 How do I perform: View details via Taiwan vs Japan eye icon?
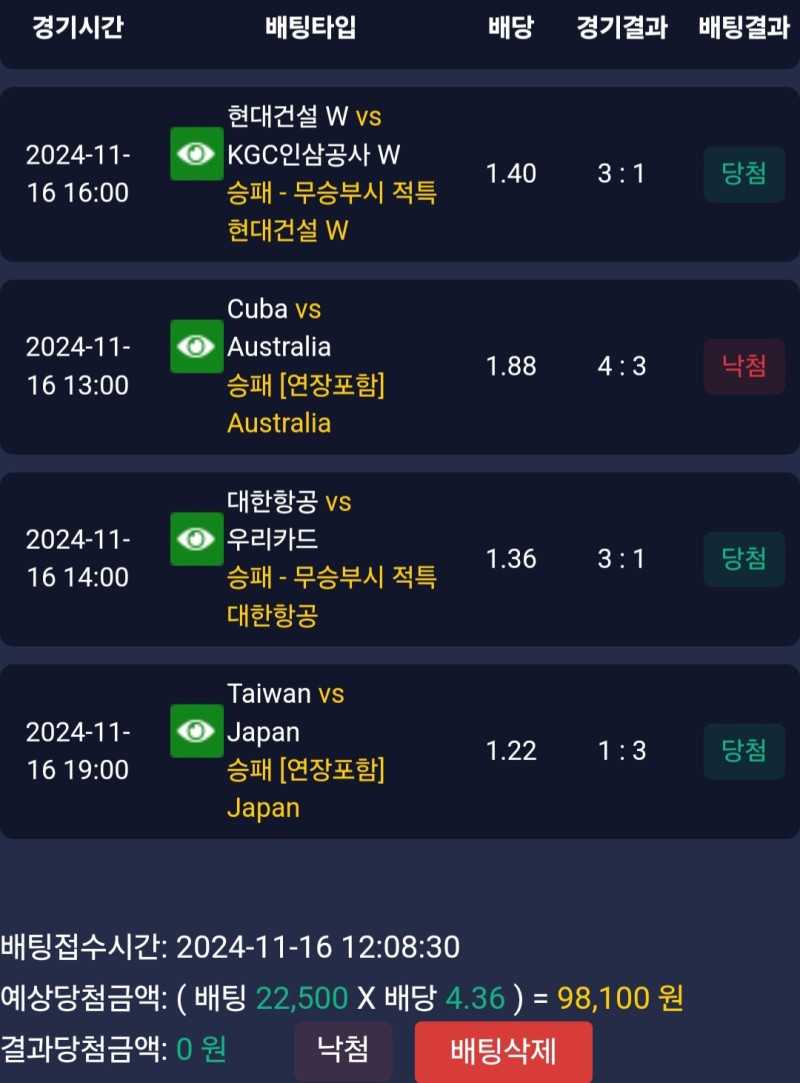[196, 731]
